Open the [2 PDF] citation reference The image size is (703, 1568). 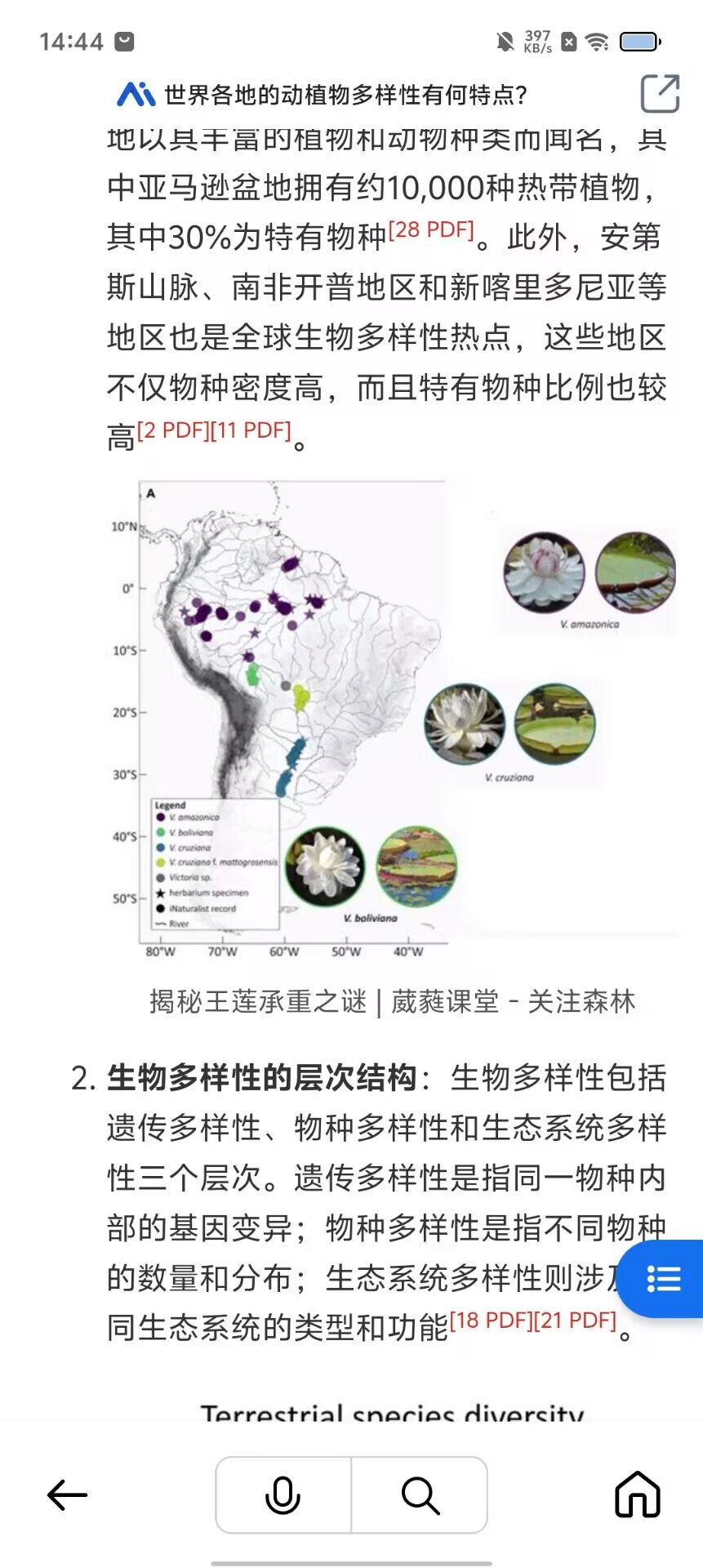(173, 430)
